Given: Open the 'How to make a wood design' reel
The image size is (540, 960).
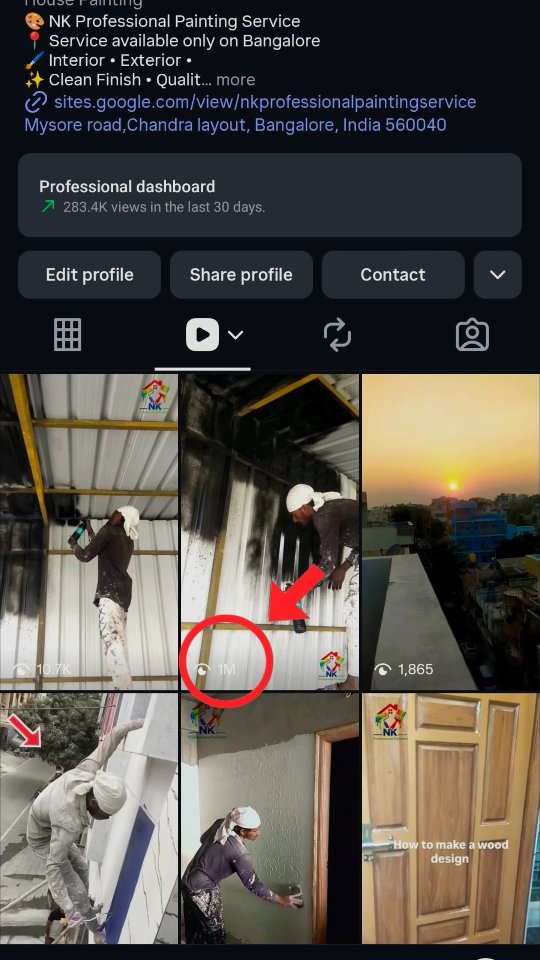Looking at the screenshot, I should click(451, 818).
